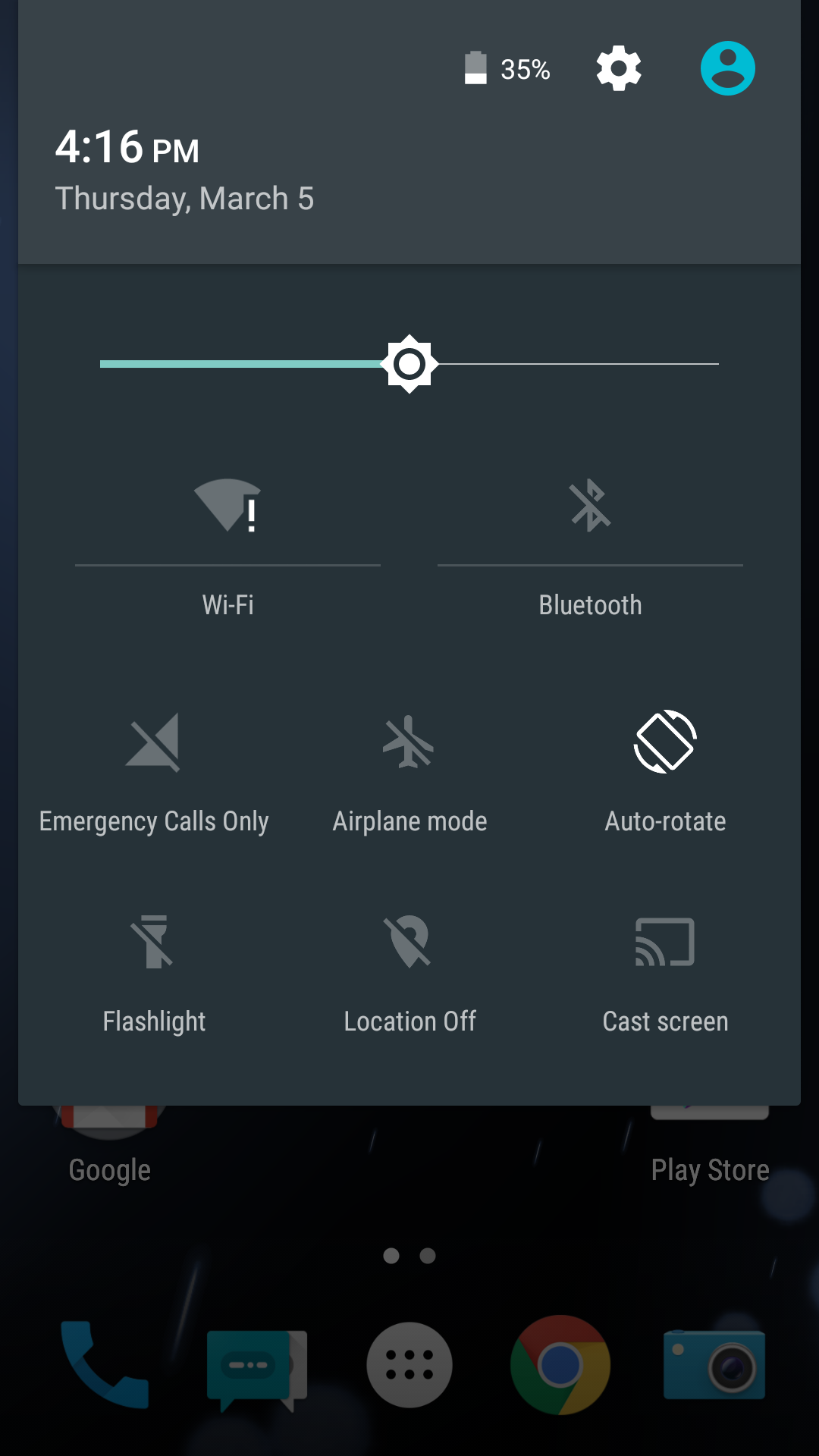The image size is (819, 1456).
Task: Toggle Bluetooth using its icon
Action: click(x=590, y=505)
